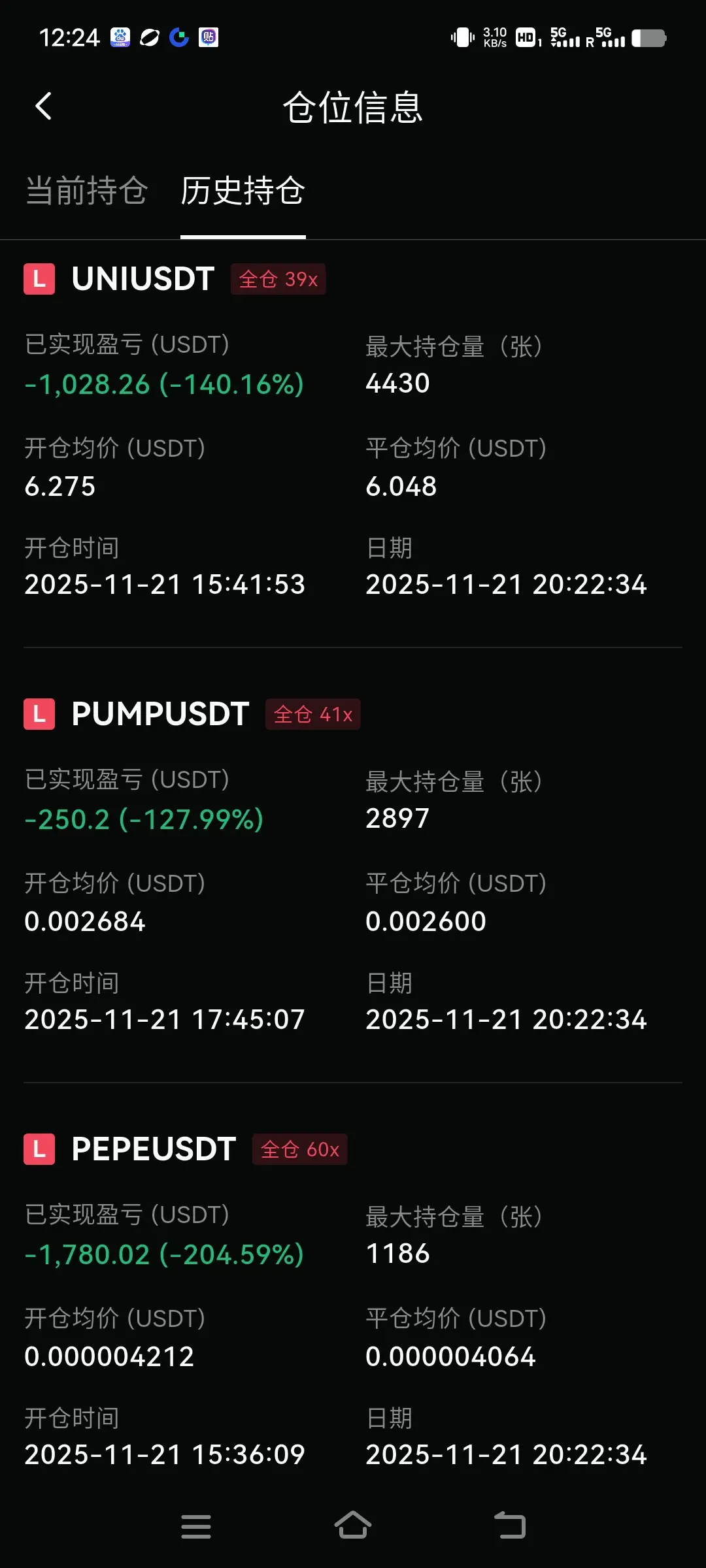Go back from the 仓位信息 page
Viewport: 706px width, 1568px height.
(44, 106)
